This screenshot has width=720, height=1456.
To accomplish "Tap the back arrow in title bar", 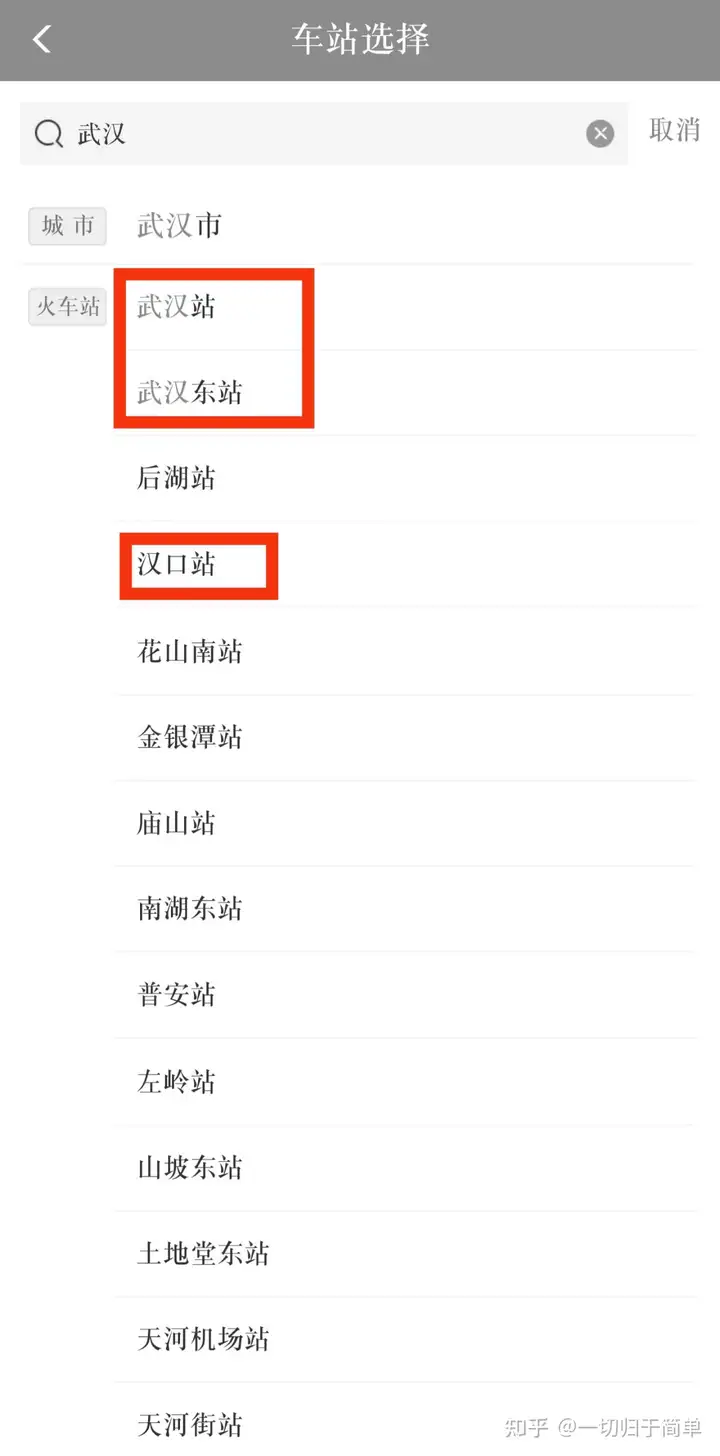I will [40, 38].
